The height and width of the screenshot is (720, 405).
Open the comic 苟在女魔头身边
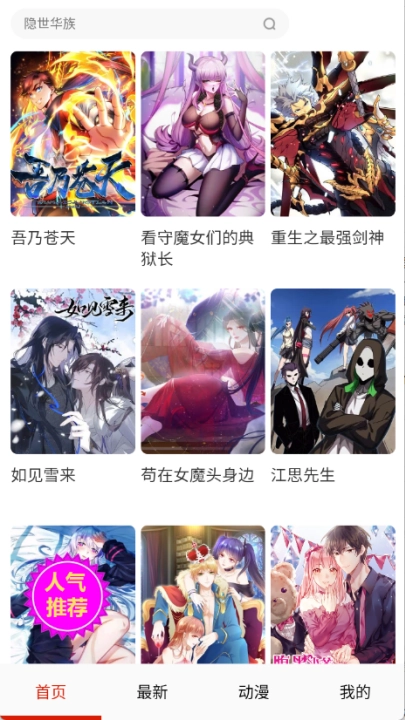click(x=203, y=371)
